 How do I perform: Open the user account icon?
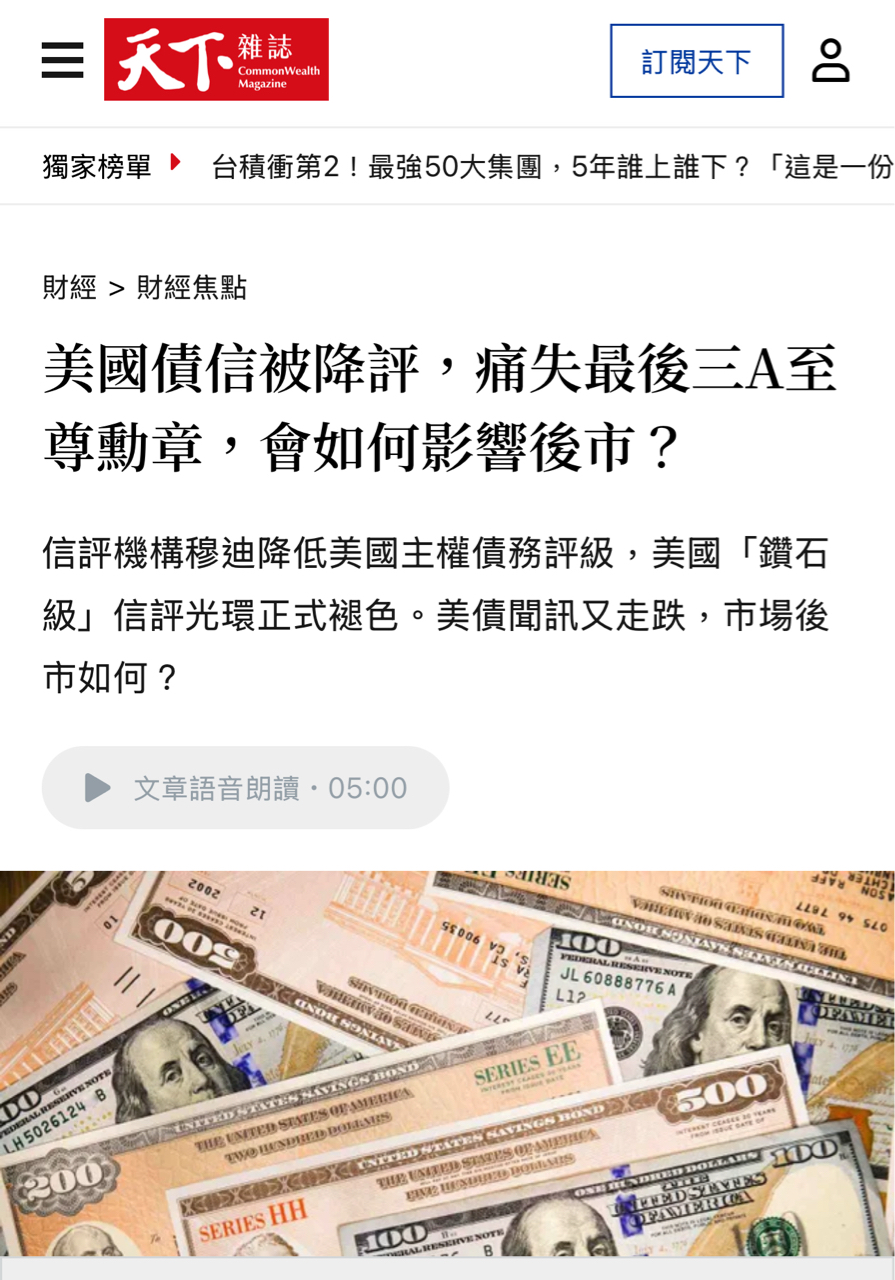(x=830, y=61)
